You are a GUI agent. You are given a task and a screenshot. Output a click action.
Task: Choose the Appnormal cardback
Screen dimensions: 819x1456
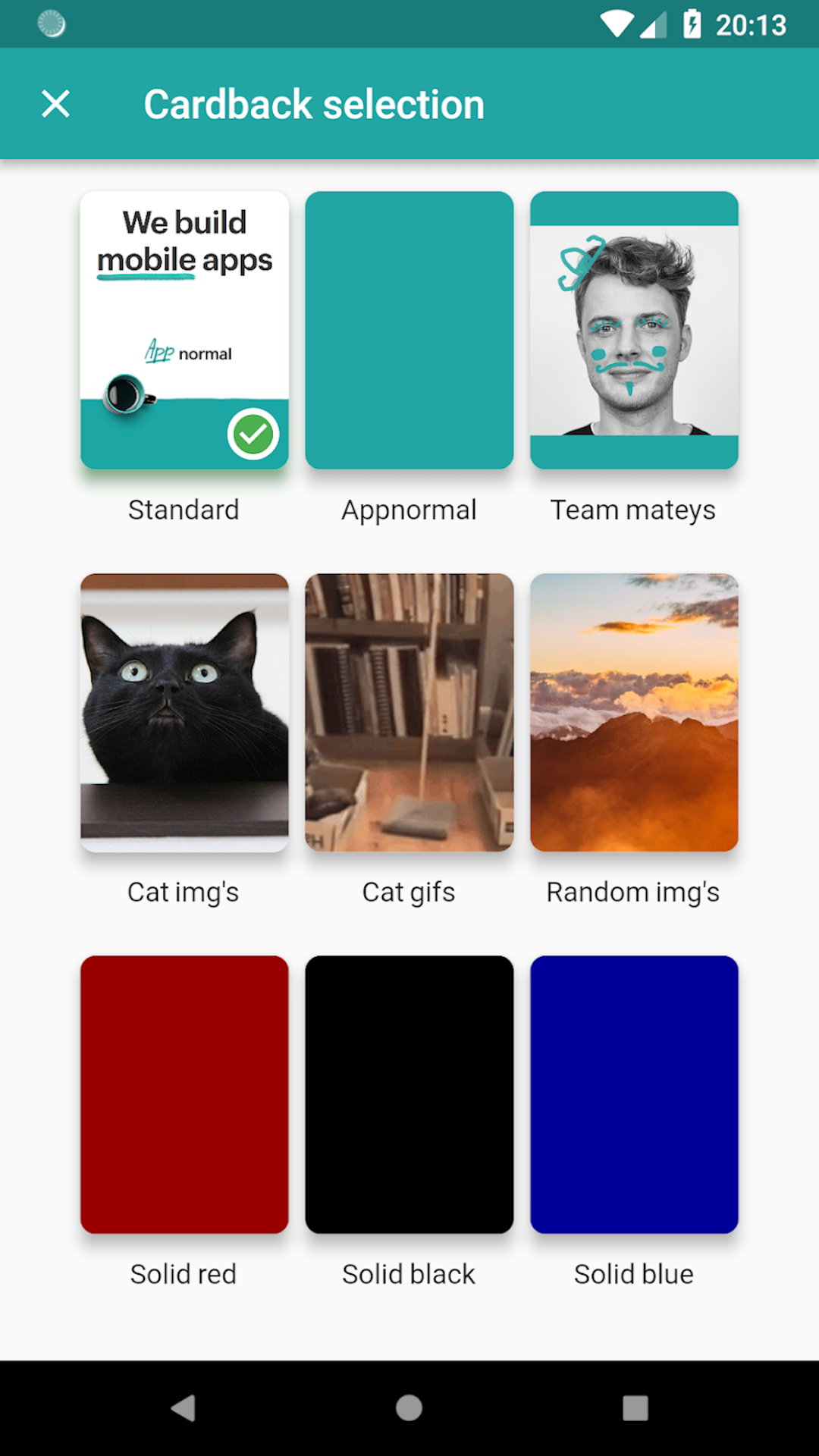409,330
